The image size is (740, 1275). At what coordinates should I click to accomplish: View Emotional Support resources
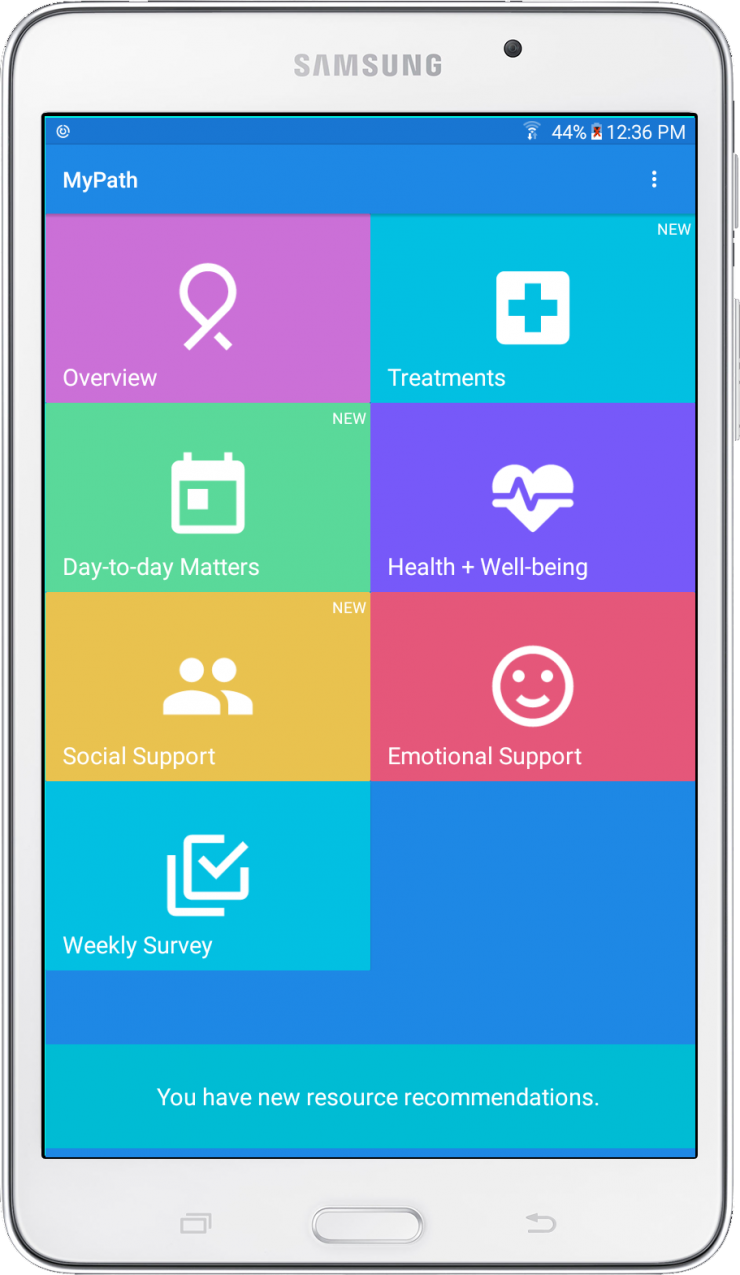click(532, 687)
